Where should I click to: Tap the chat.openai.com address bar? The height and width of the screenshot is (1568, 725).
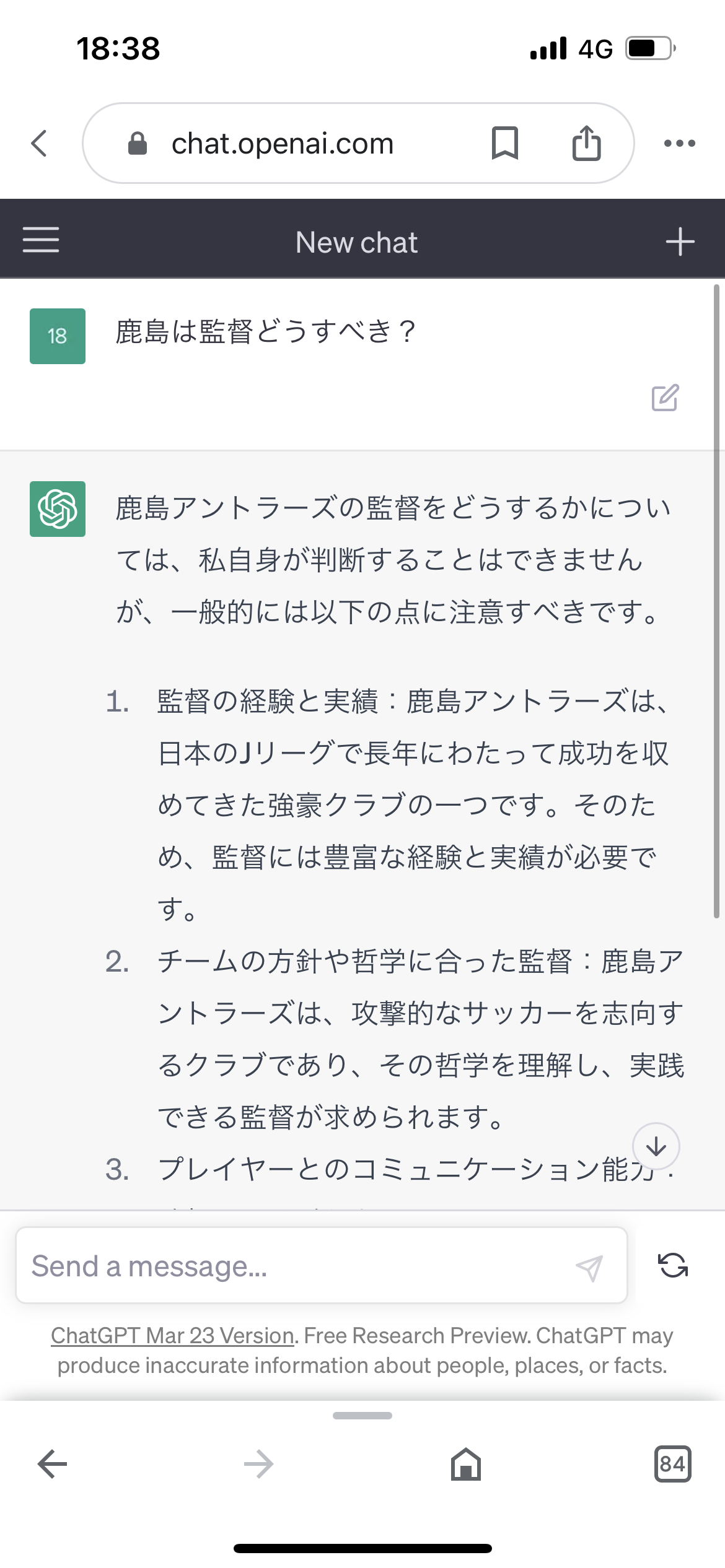(282, 143)
